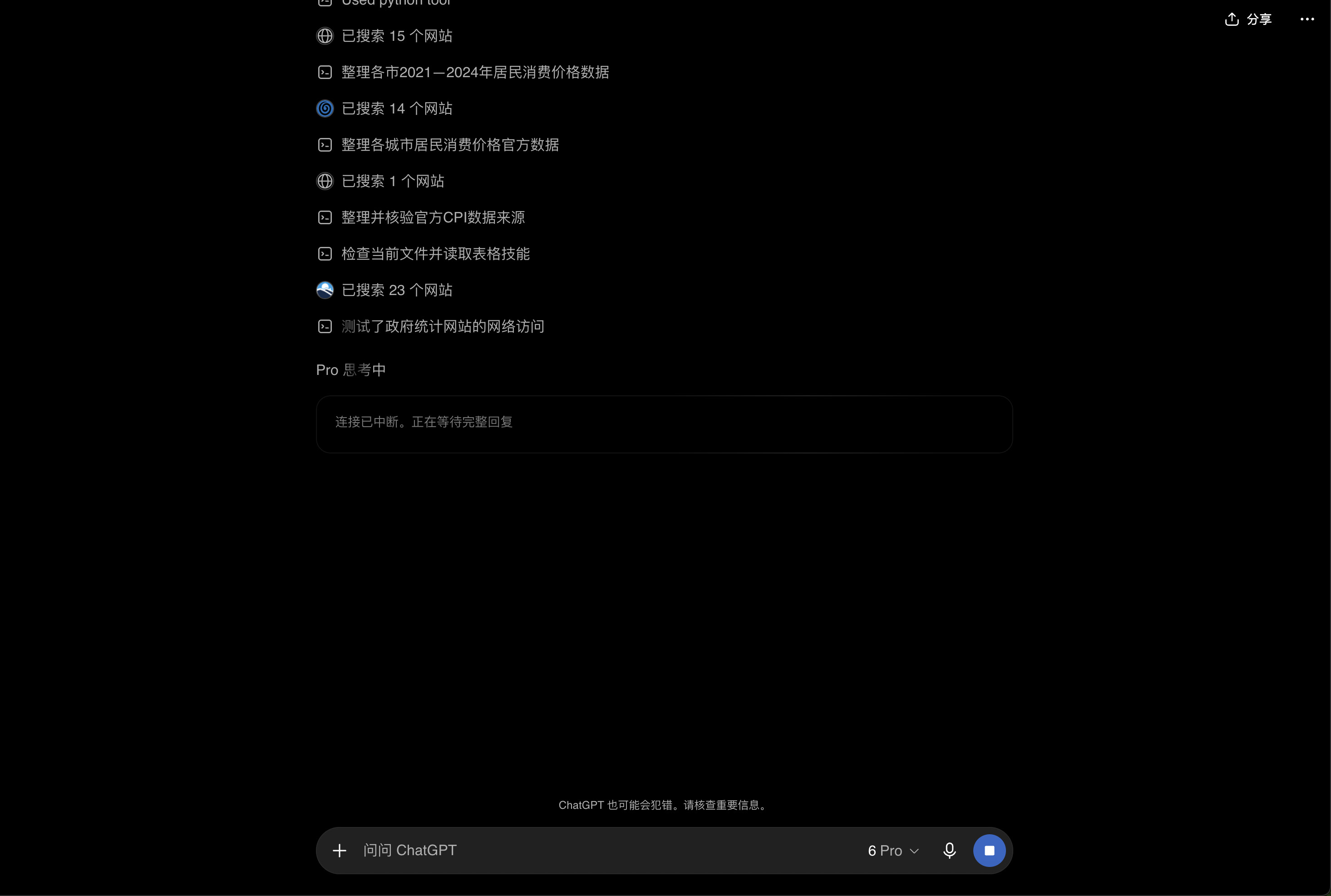
Task: Share this conversation via 分享
Action: 1248,20
